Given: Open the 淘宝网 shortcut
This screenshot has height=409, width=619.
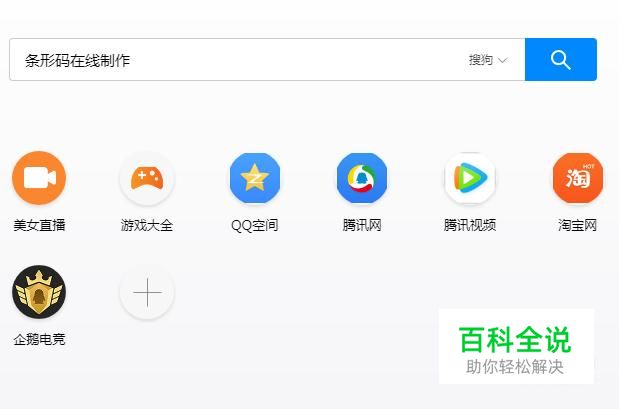Looking at the screenshot, I should tap(577, 179).
